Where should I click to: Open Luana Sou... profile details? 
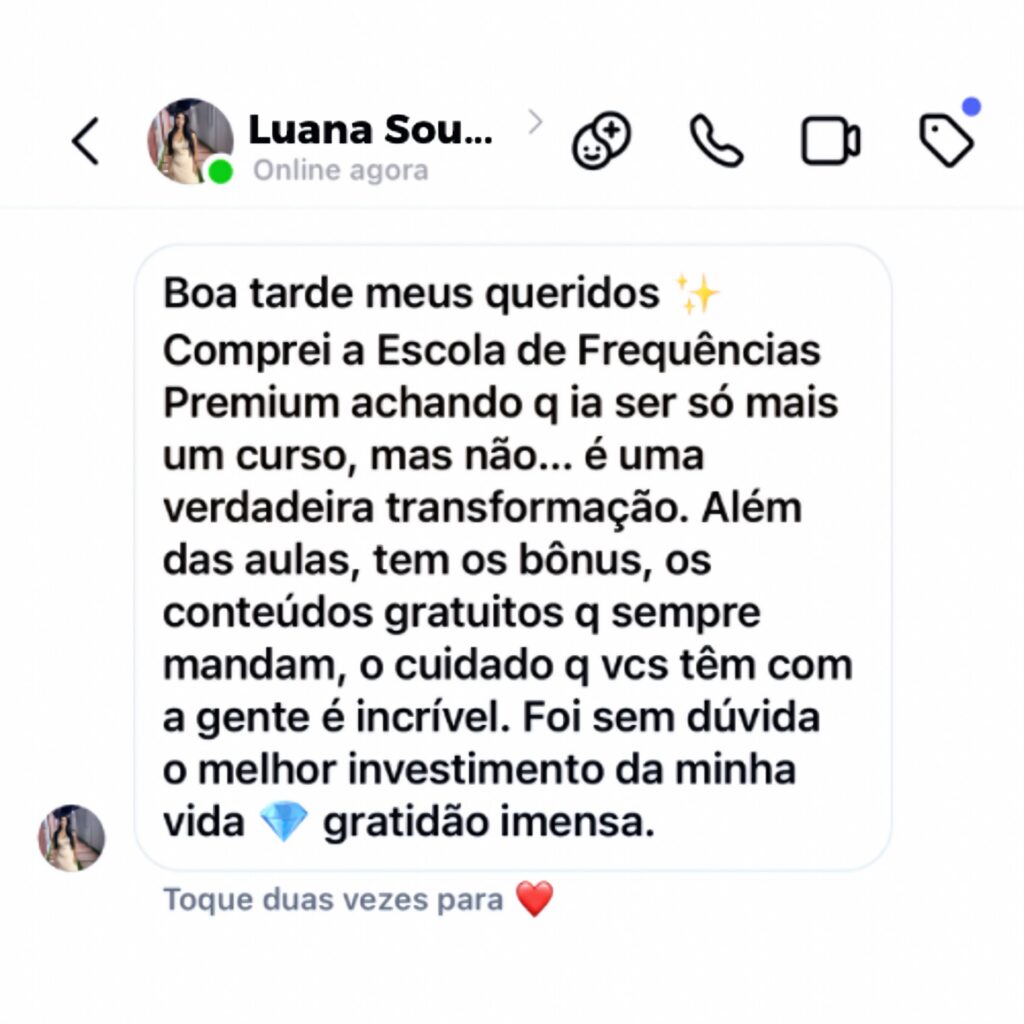pos(370,130)
